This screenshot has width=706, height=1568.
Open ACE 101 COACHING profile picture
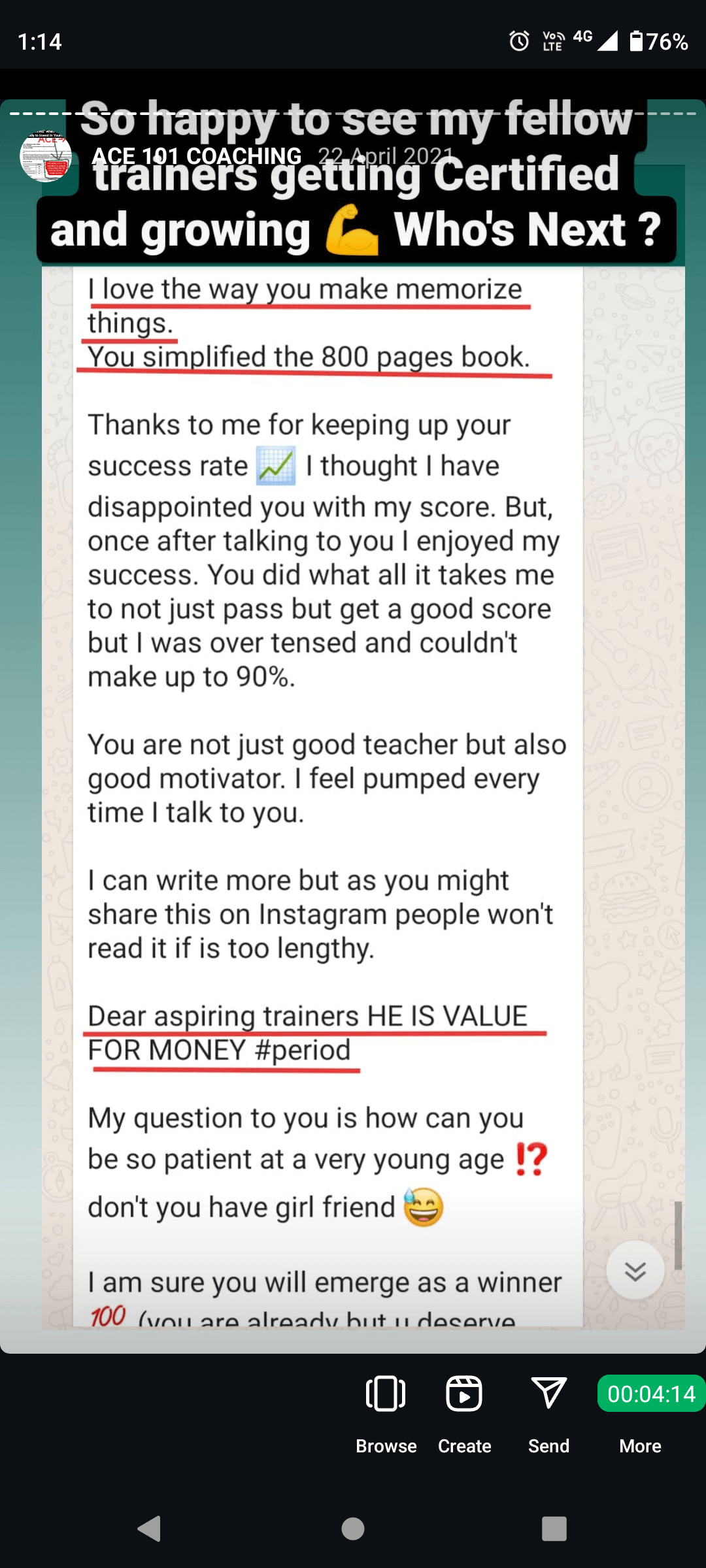click(46, 157)
